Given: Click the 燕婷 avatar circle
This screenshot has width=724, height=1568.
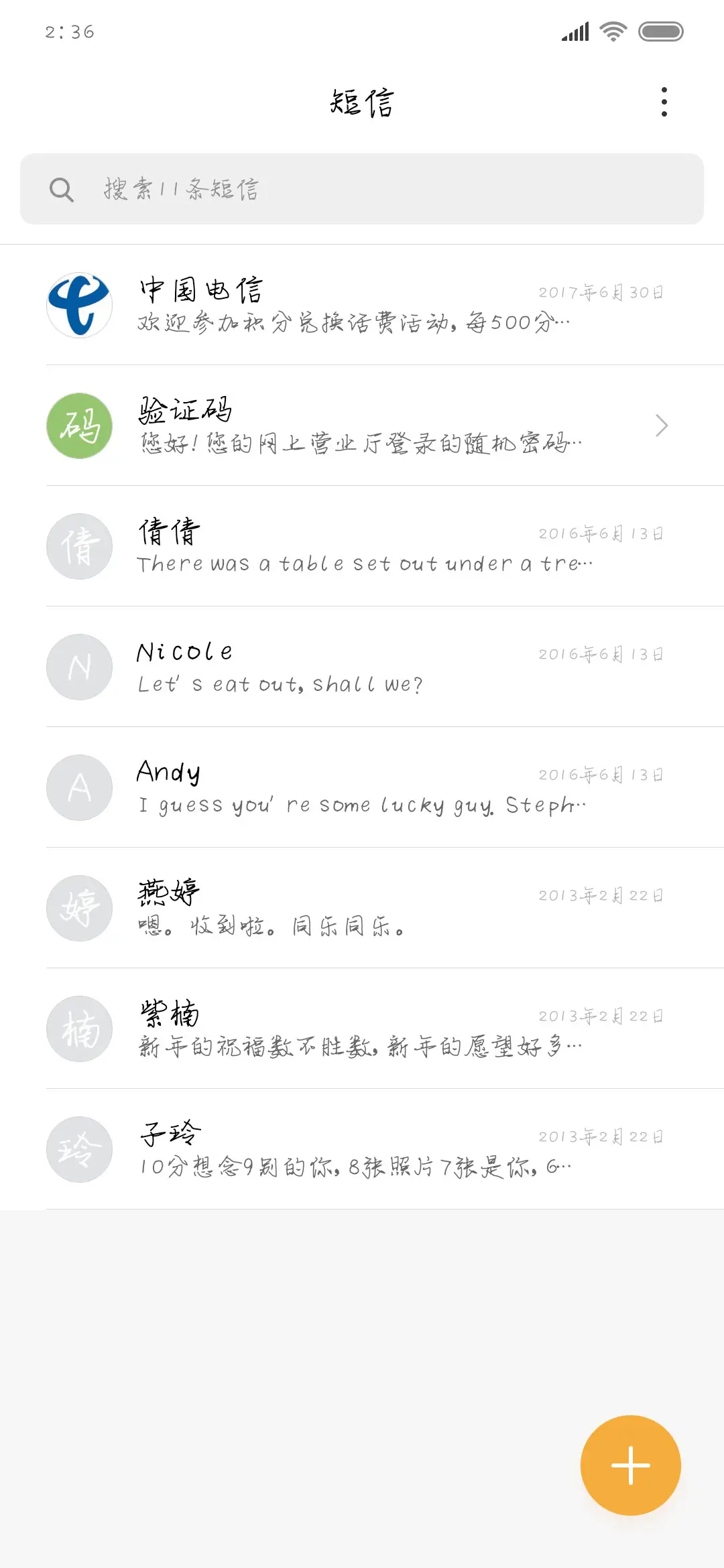Looking at the screenshot, I should click(78, 908).
